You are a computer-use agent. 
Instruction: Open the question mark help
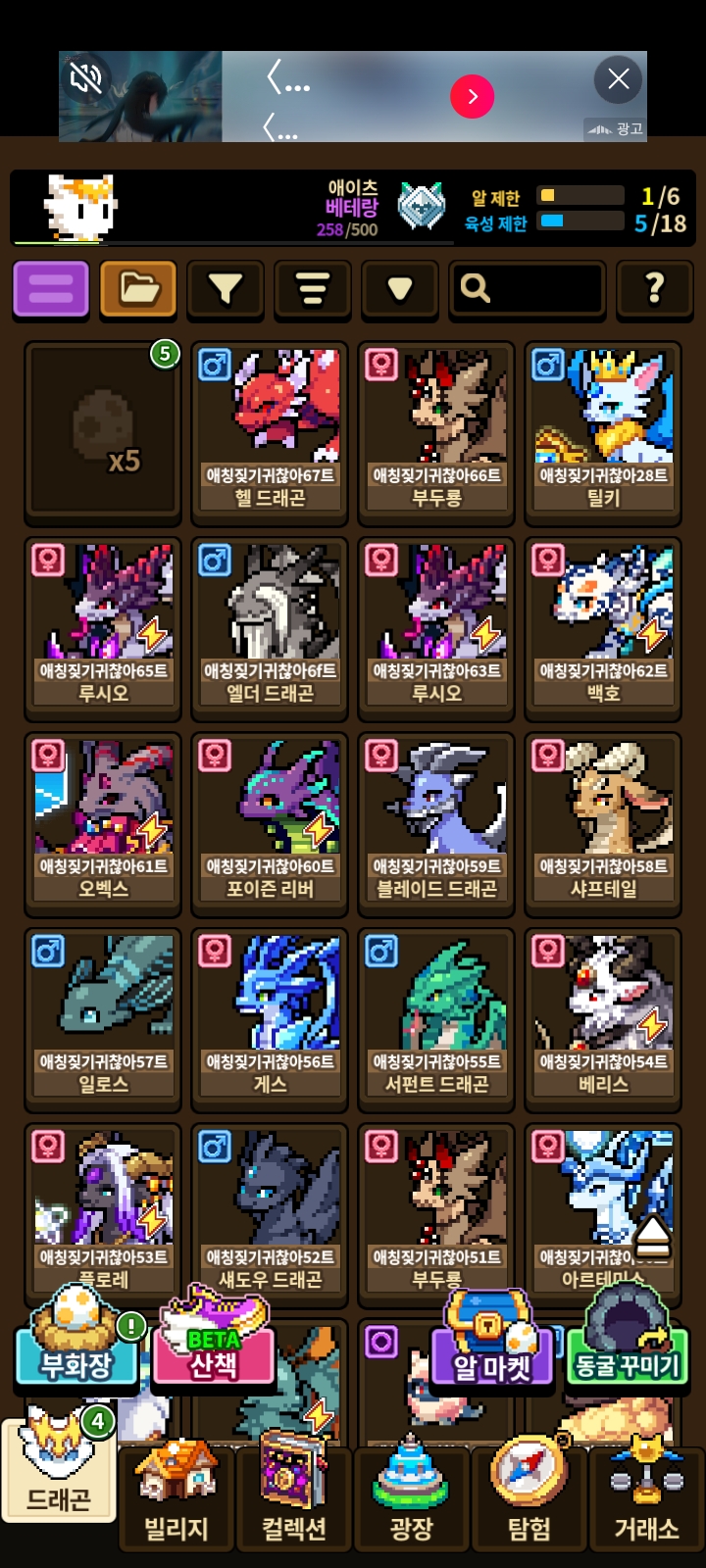tap(654, 289)
